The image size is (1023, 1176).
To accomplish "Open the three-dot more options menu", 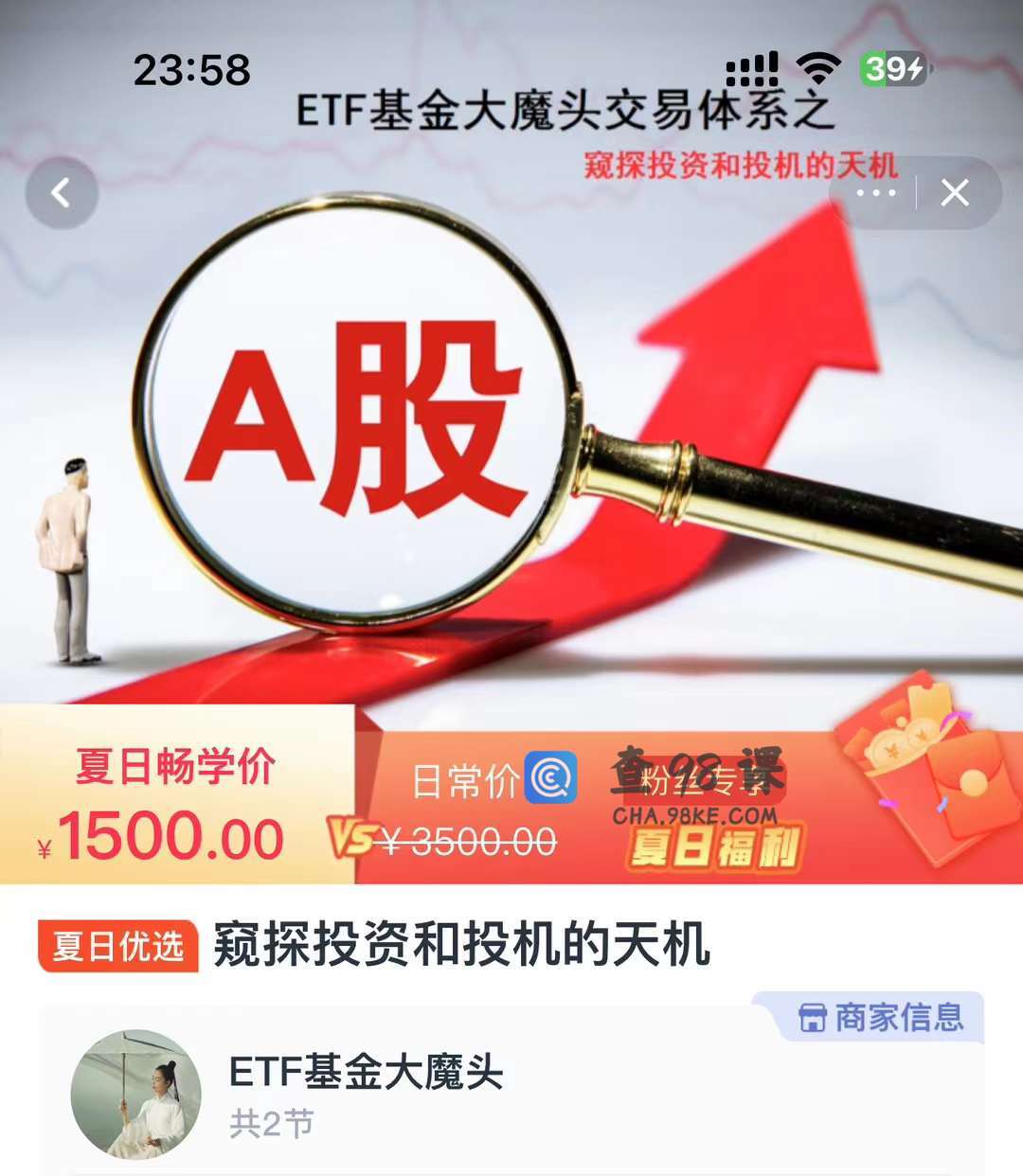I will click(875, 193).
